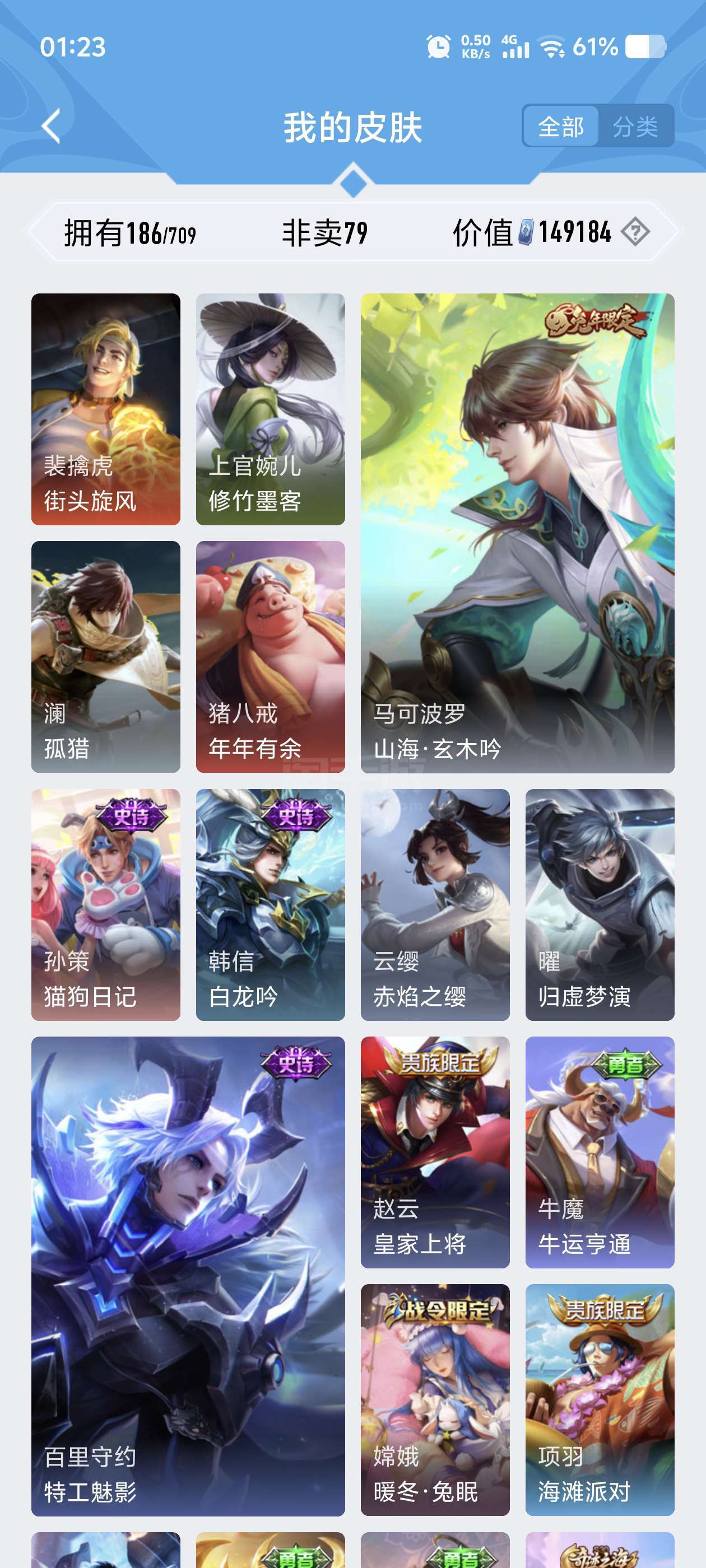Image resolution: width=706 pixels, height=1568 pixels.
Task: Open 猪八戒 年年有余 skin card
Action: pyautogui.click(x=270, y=656)
